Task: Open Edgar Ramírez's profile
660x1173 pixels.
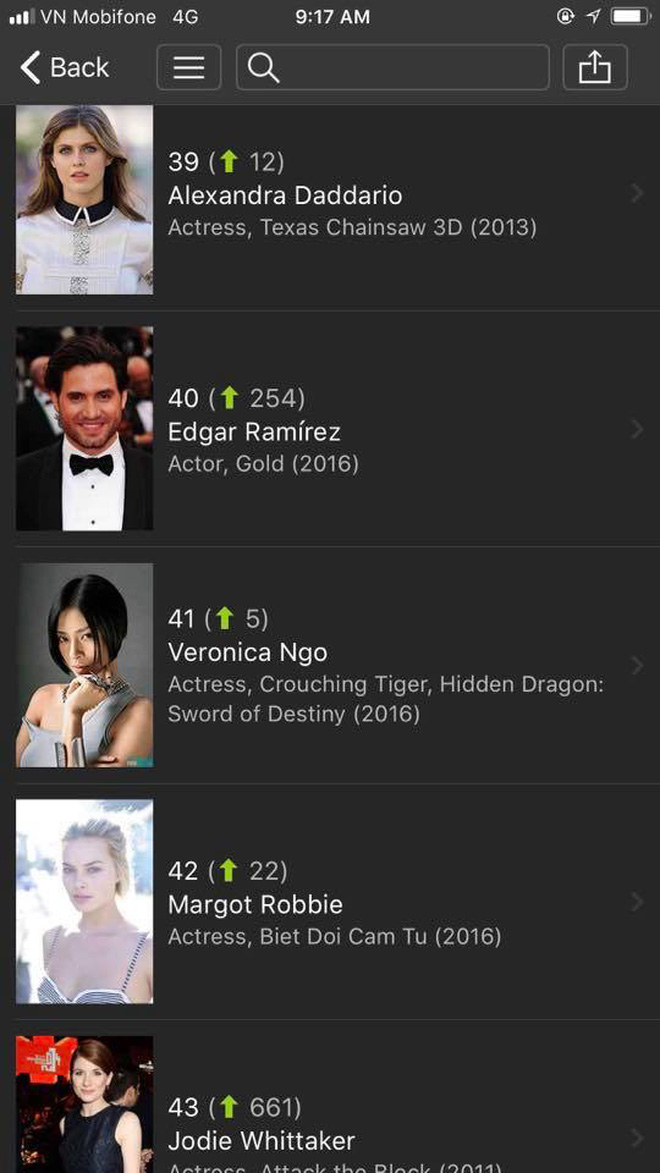Action: (x=330, y=430)
